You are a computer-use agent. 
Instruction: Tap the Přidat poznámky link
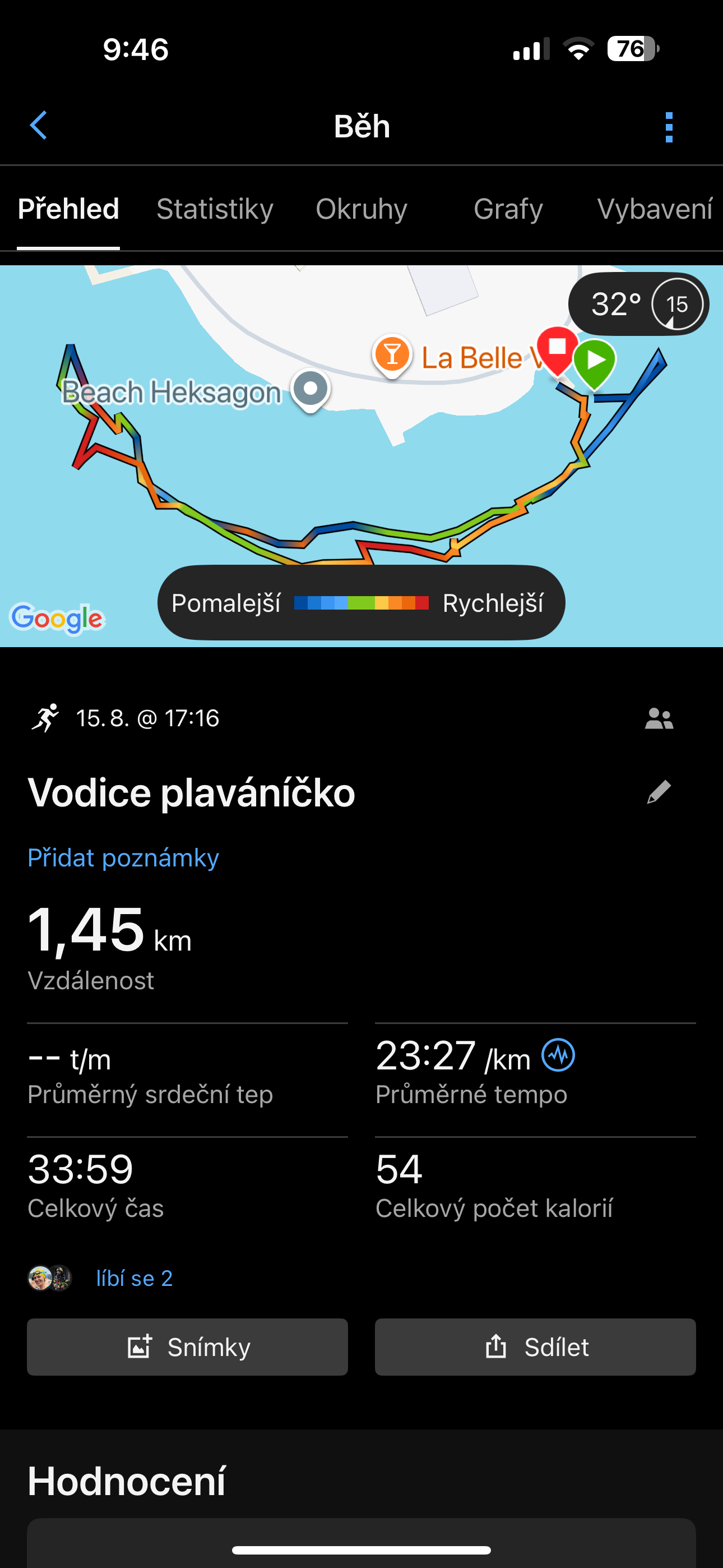point(123,857)
